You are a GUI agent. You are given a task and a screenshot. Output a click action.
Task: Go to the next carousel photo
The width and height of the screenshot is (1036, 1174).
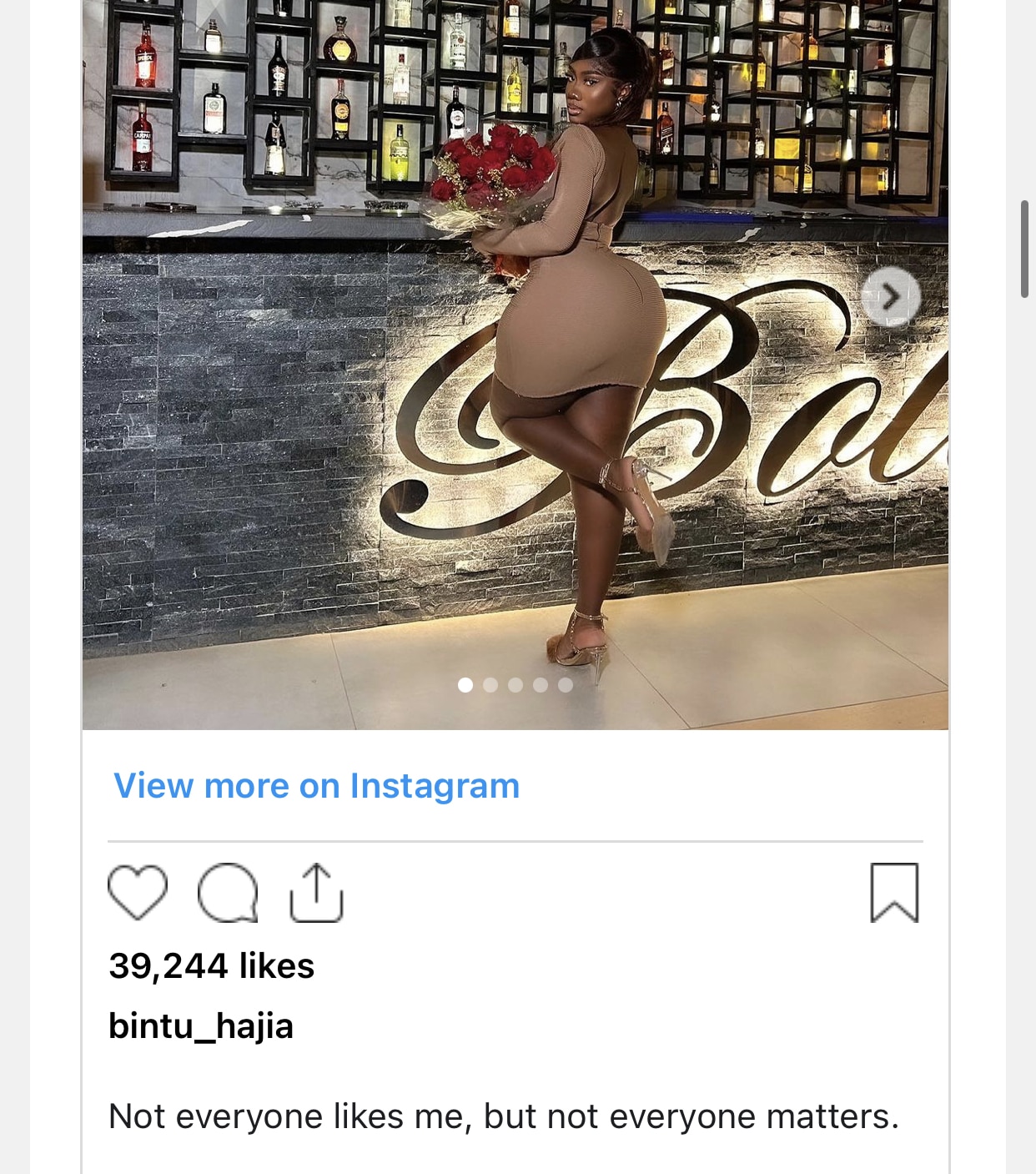(890, 297)
